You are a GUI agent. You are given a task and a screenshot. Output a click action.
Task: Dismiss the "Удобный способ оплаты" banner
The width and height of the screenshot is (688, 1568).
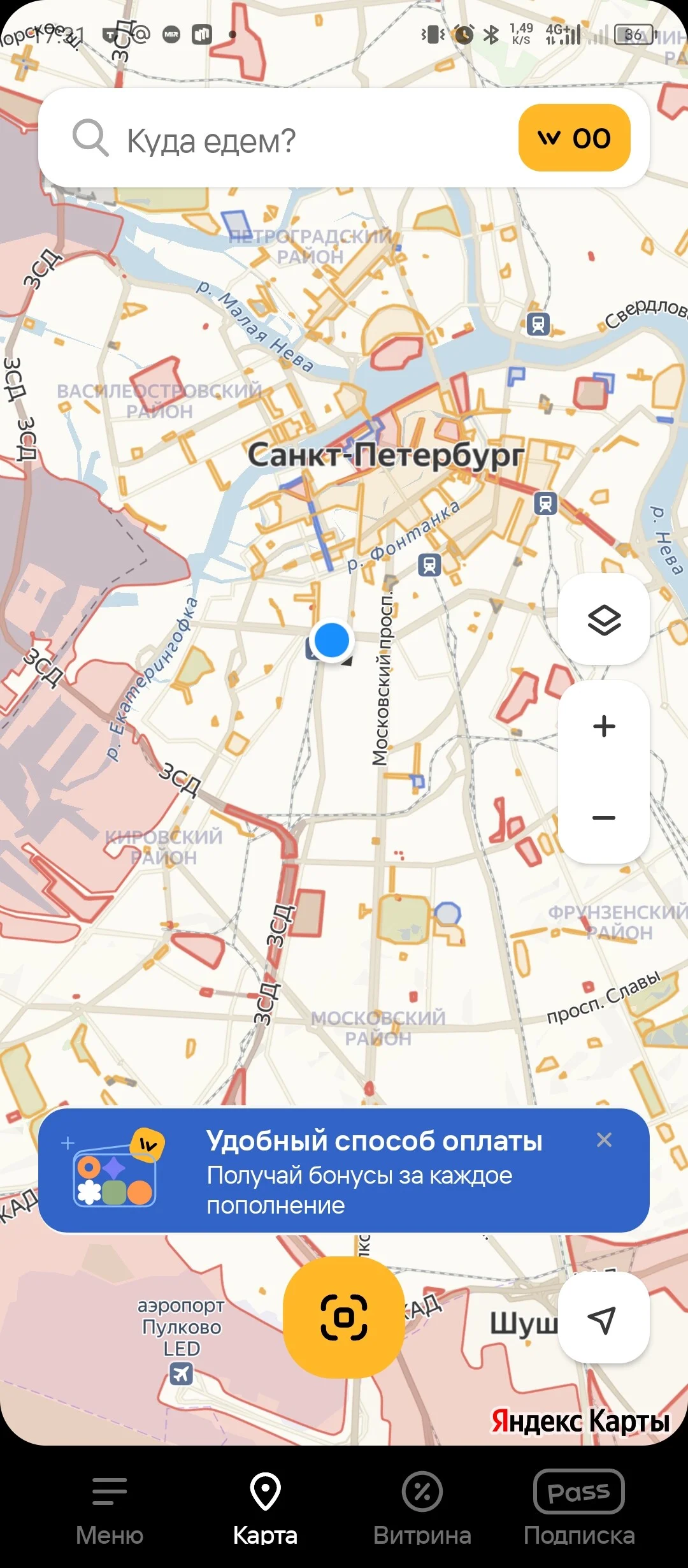point(604,1140)
